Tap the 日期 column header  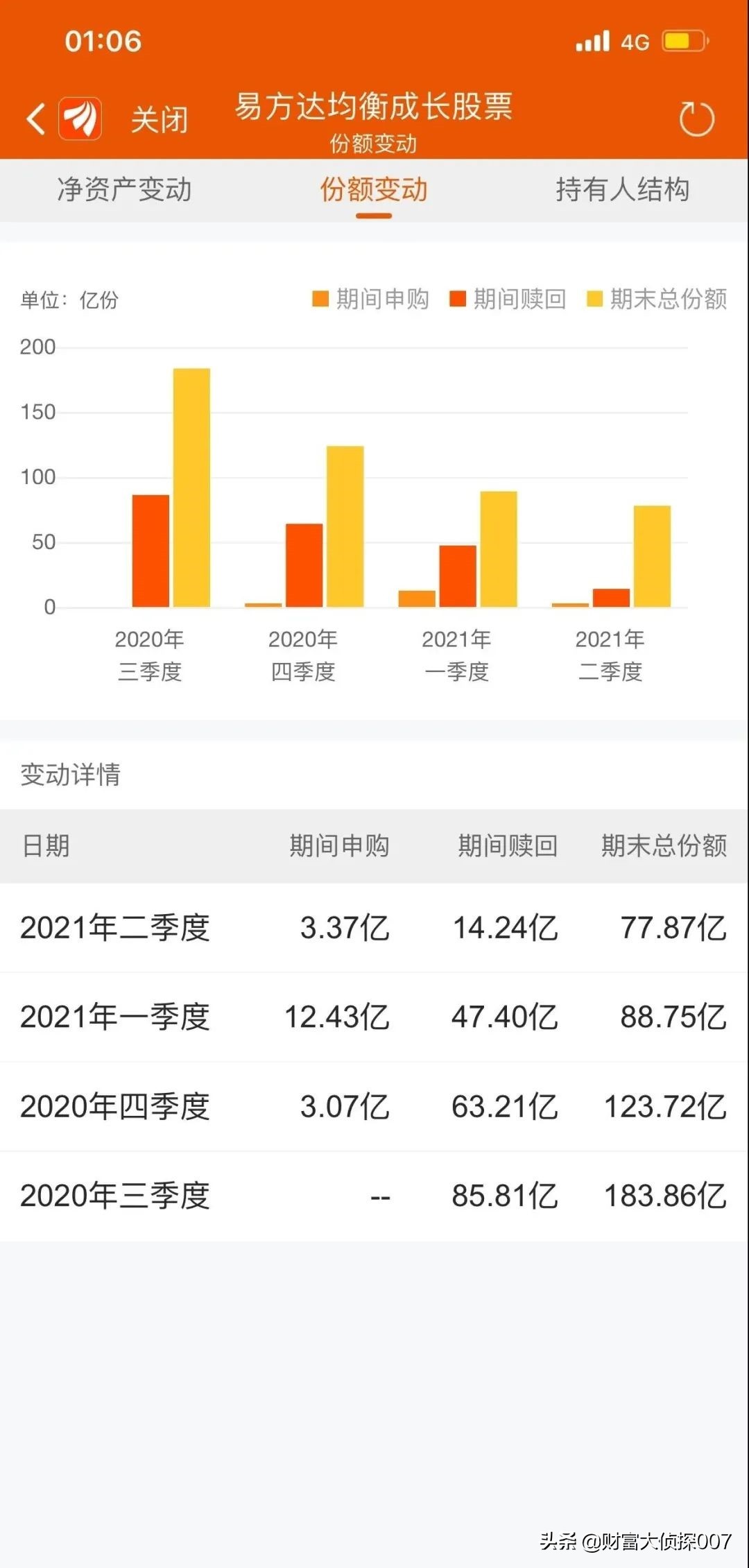[x=45, y=845]
